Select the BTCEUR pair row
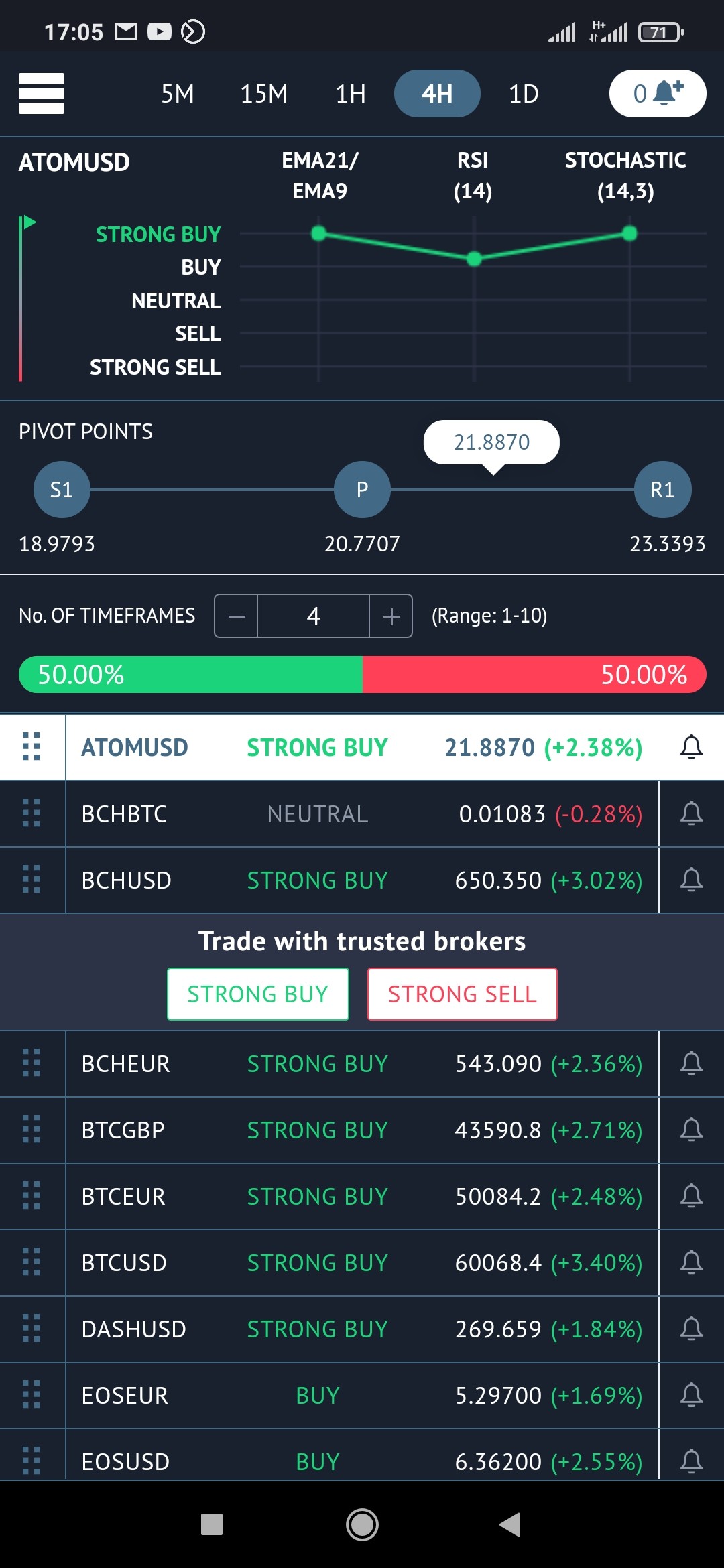The image size is (724, 1568). tap(362, 1197)
